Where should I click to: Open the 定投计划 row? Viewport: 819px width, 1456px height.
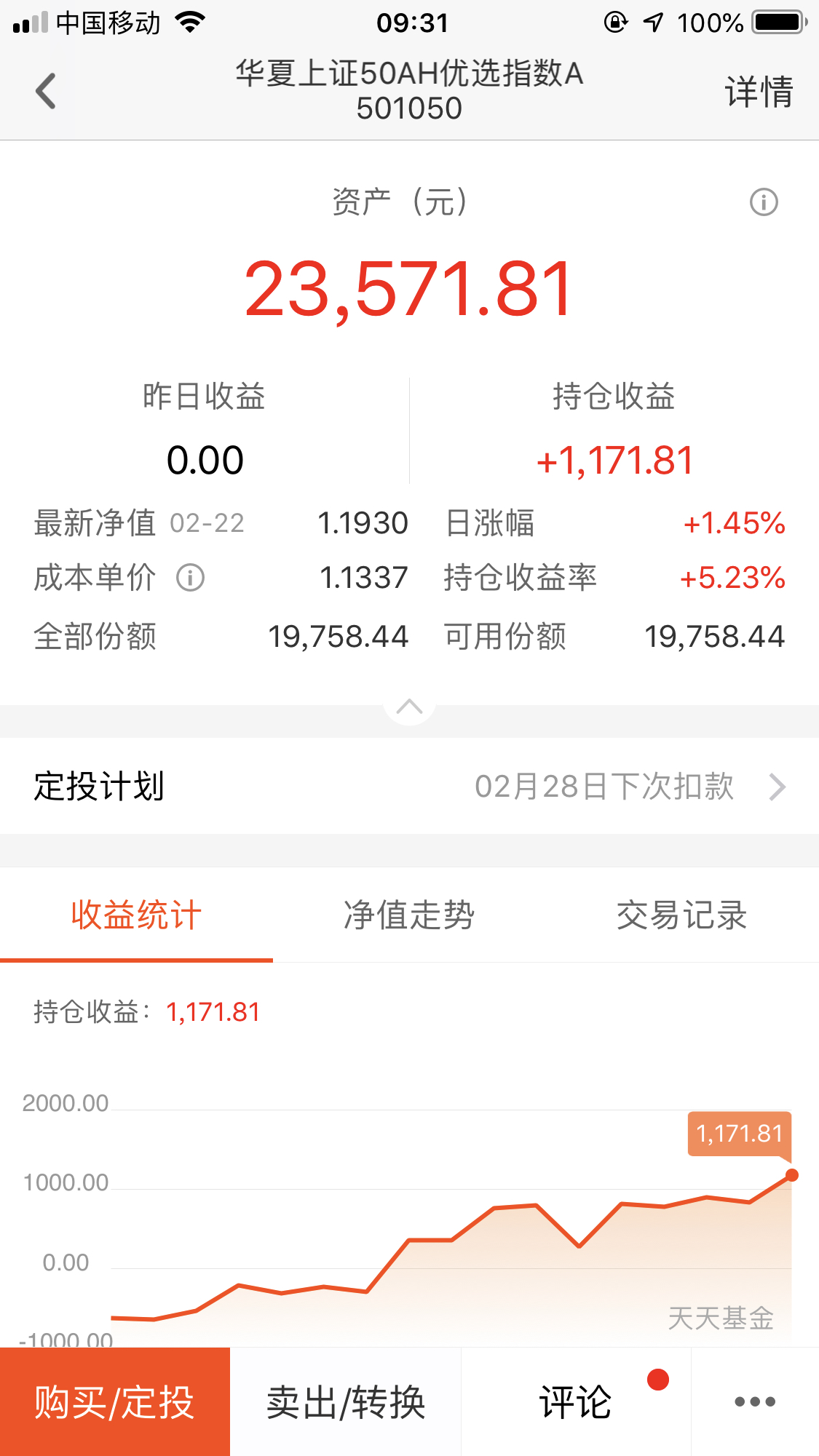[409, 786]
